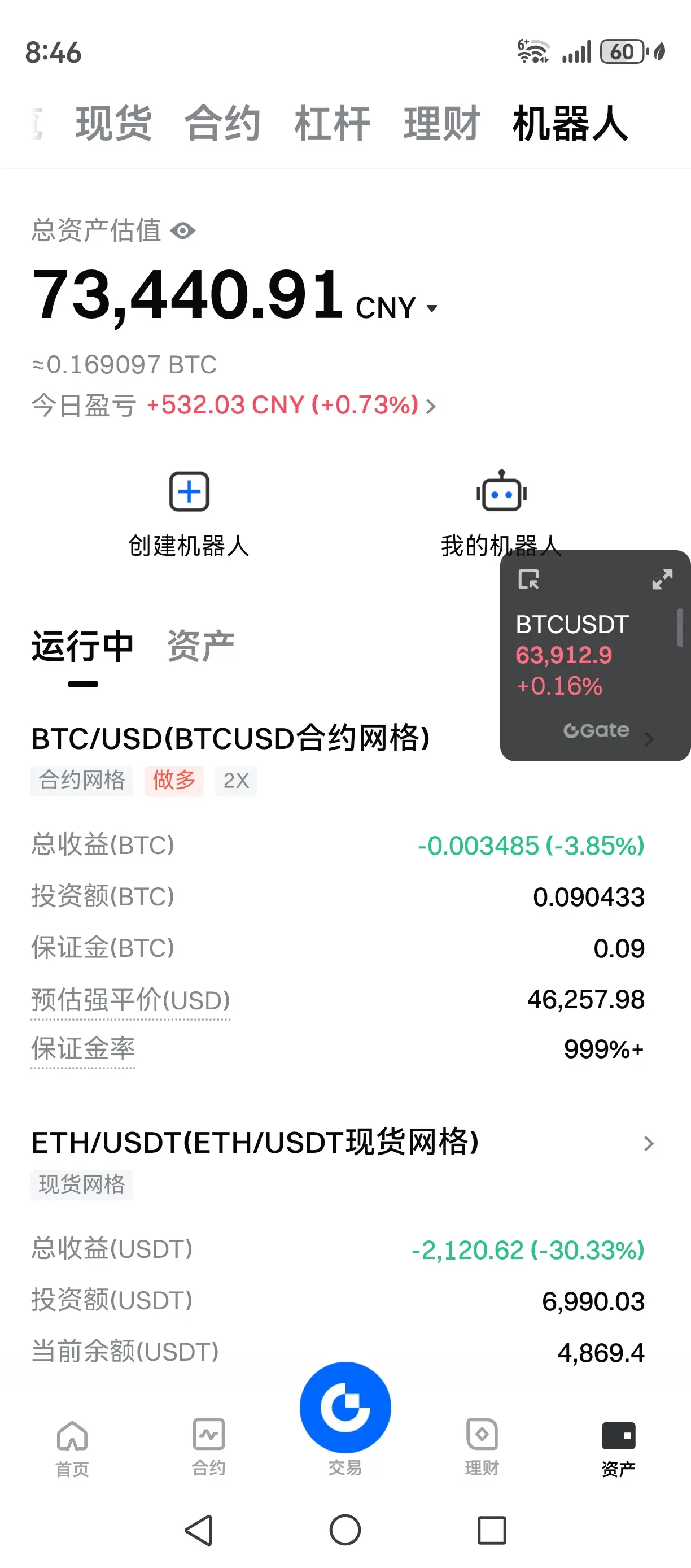Hide total asset value with eye icon
Viewport: 691px width, 1568px height.
[182, 230]
